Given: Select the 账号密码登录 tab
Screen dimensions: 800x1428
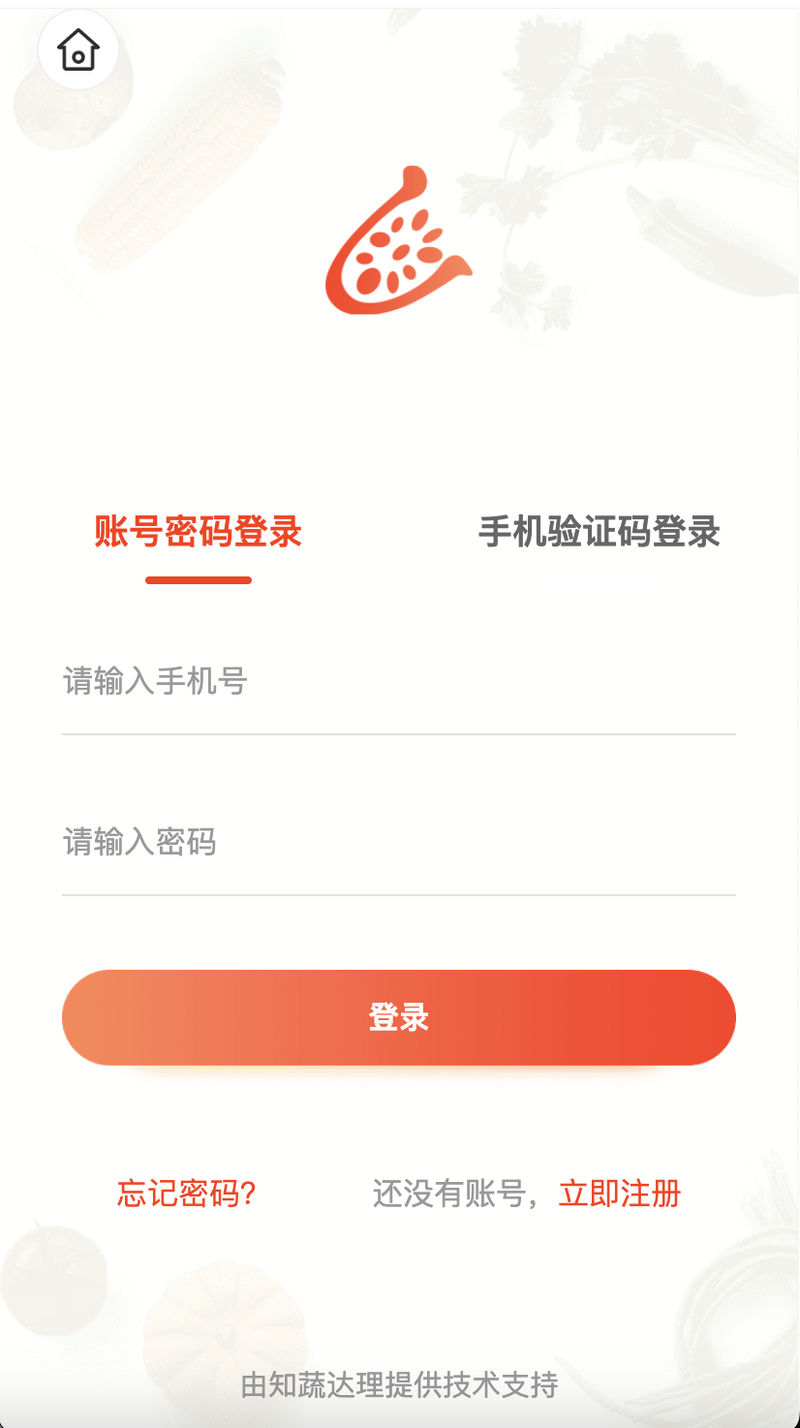Looking at the screenshot, I should (198, 532).
